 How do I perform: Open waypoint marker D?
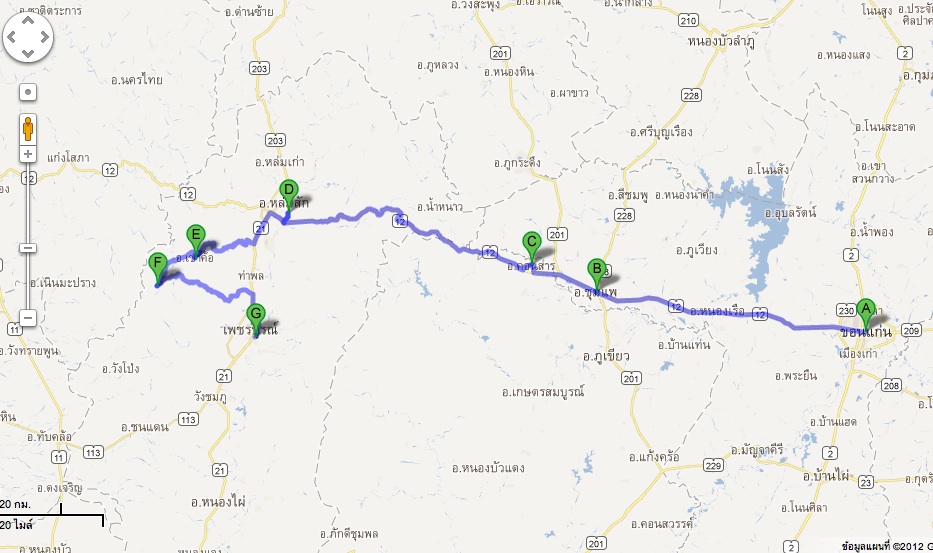[x=288, y=190]
